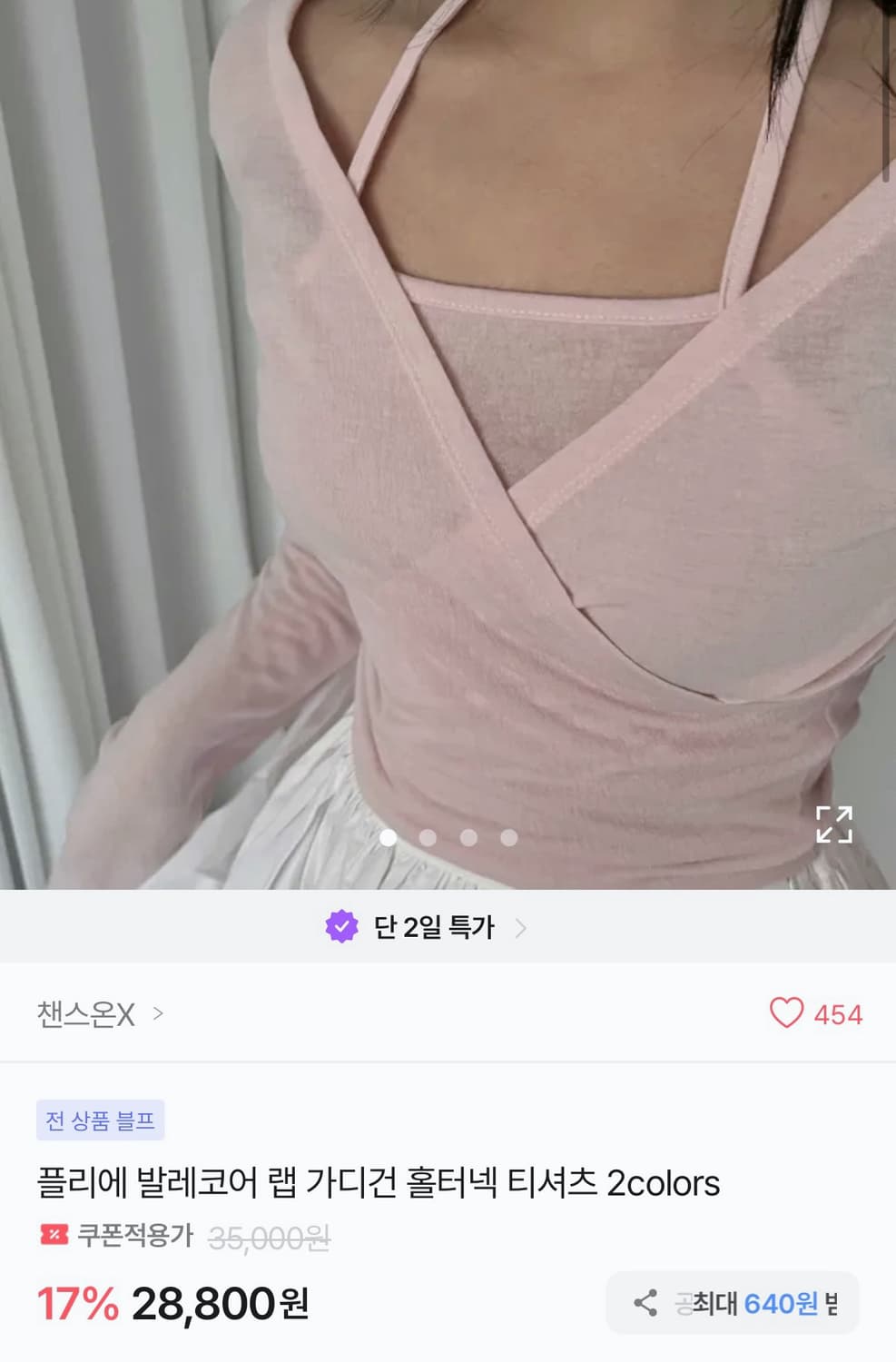Screen dimensions: 896x1362
Task: Select the red coupon percent icon
Action: pos(54,1232)
